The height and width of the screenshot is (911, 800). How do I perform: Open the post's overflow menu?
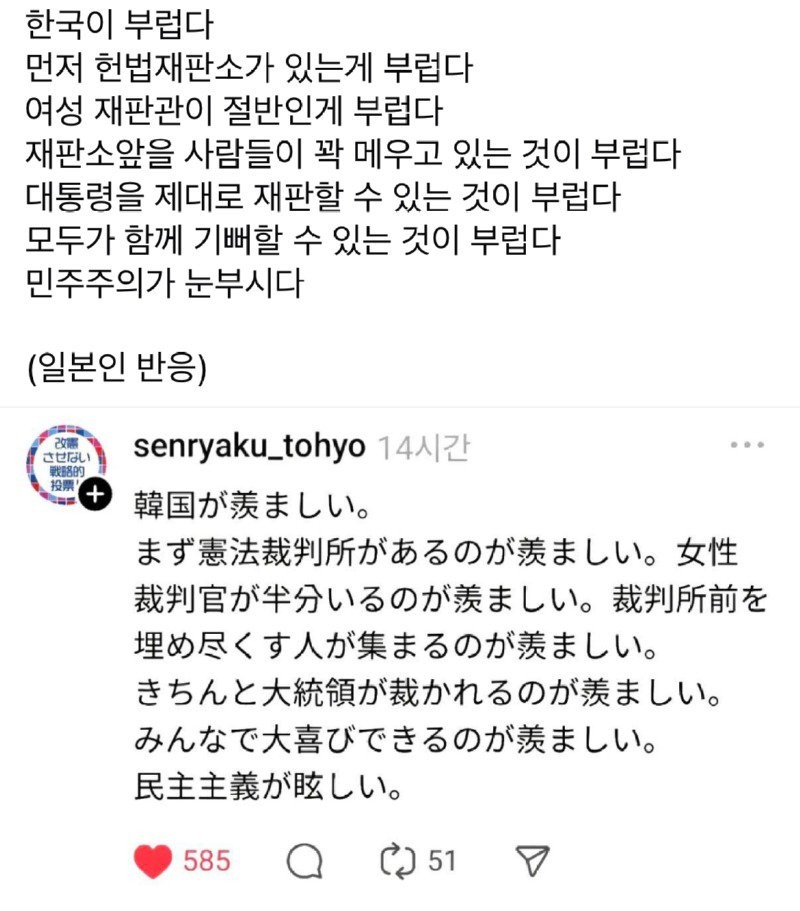(x=747, y=445)
